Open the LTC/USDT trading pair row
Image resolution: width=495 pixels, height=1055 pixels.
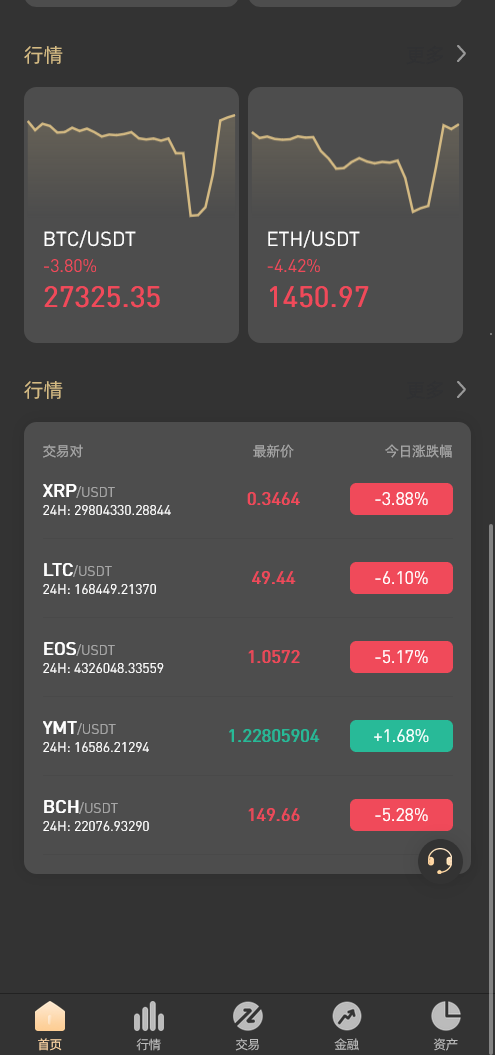(x=248, y=578)
